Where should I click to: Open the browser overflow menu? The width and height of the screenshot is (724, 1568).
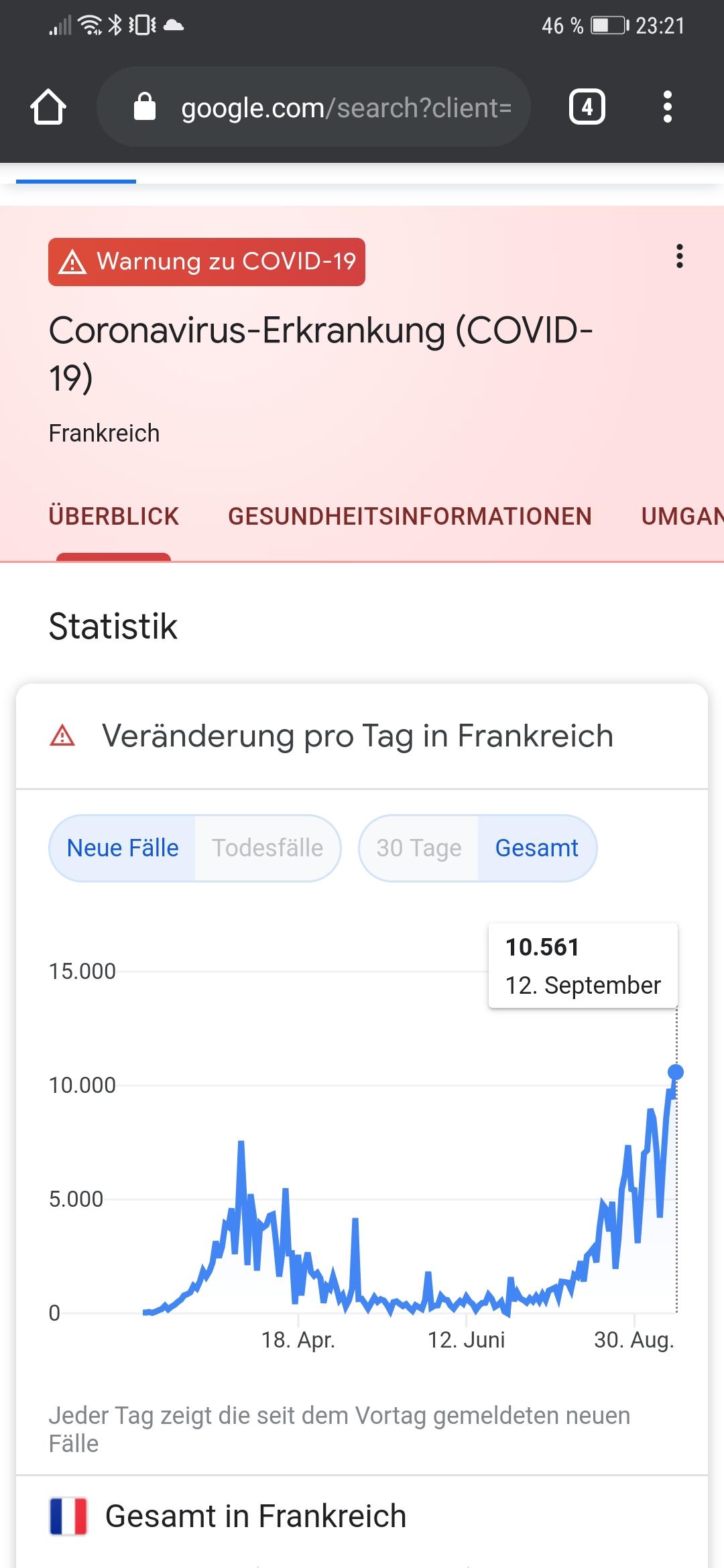coord(667,107)
